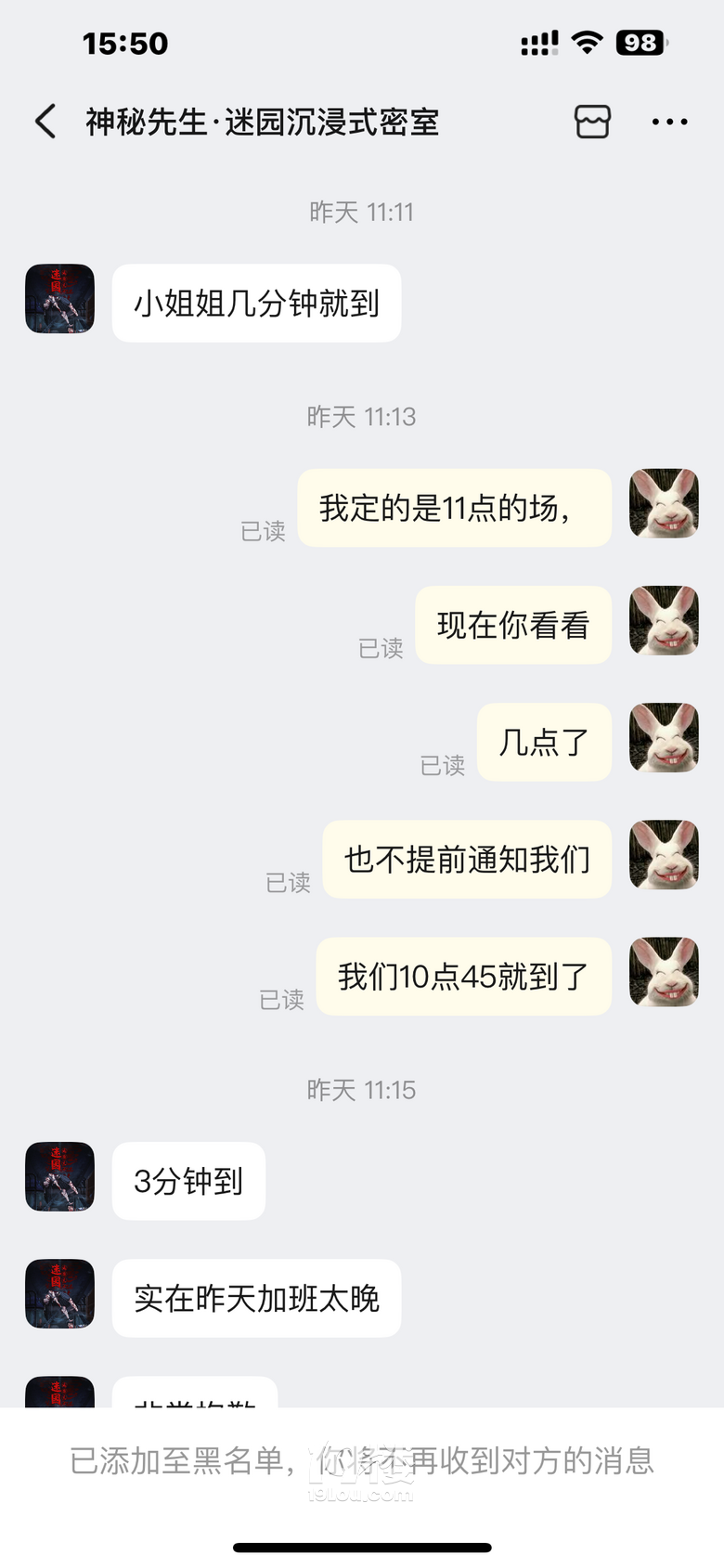Viewport: 724px width, 1568px height.
Task: Tap rabbit avatar beside 我定的是11点的场
Action: coord(664,503)
